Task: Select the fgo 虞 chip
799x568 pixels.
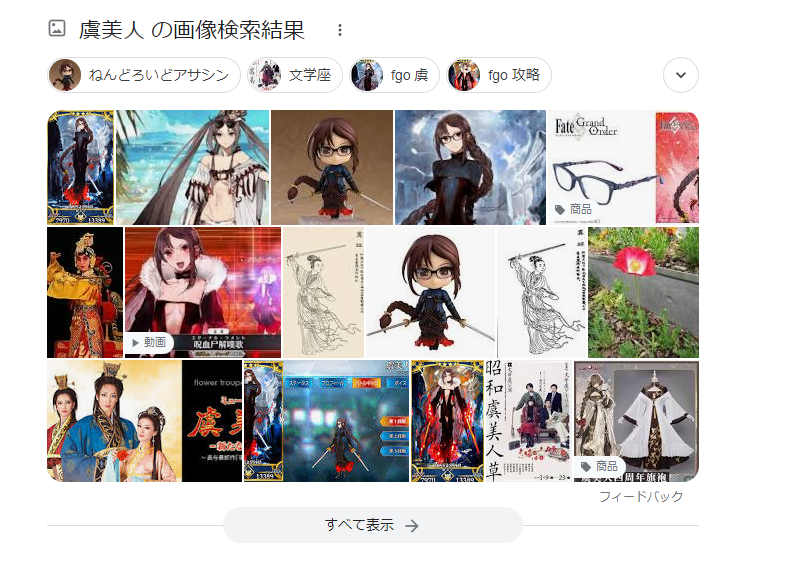Action: 394,75
